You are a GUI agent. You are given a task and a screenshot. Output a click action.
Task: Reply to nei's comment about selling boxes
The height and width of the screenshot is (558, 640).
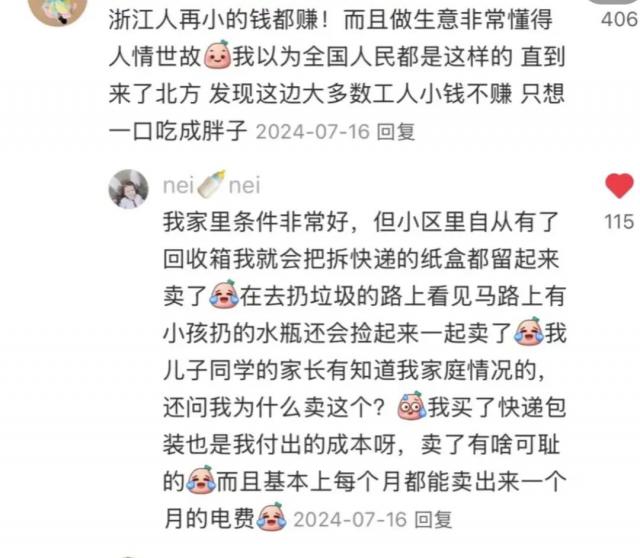tap(434, 519)
